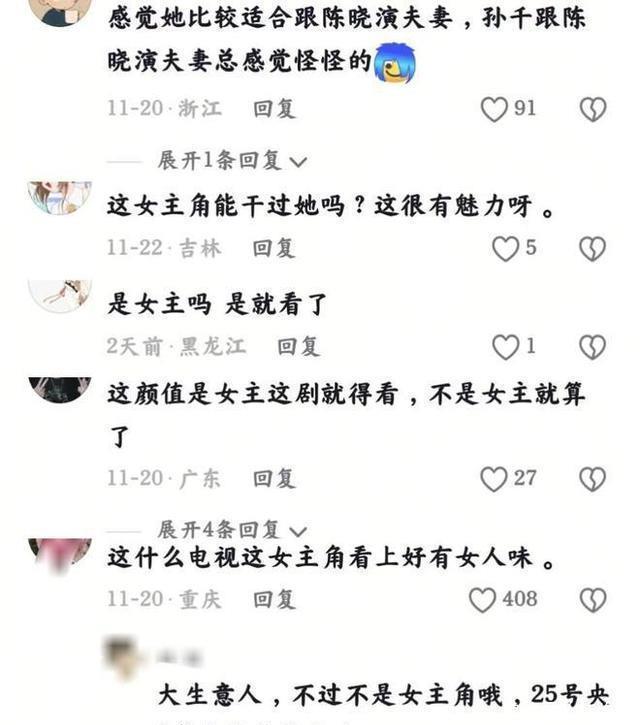Dislike the 广东 comment

pos(593,479)
